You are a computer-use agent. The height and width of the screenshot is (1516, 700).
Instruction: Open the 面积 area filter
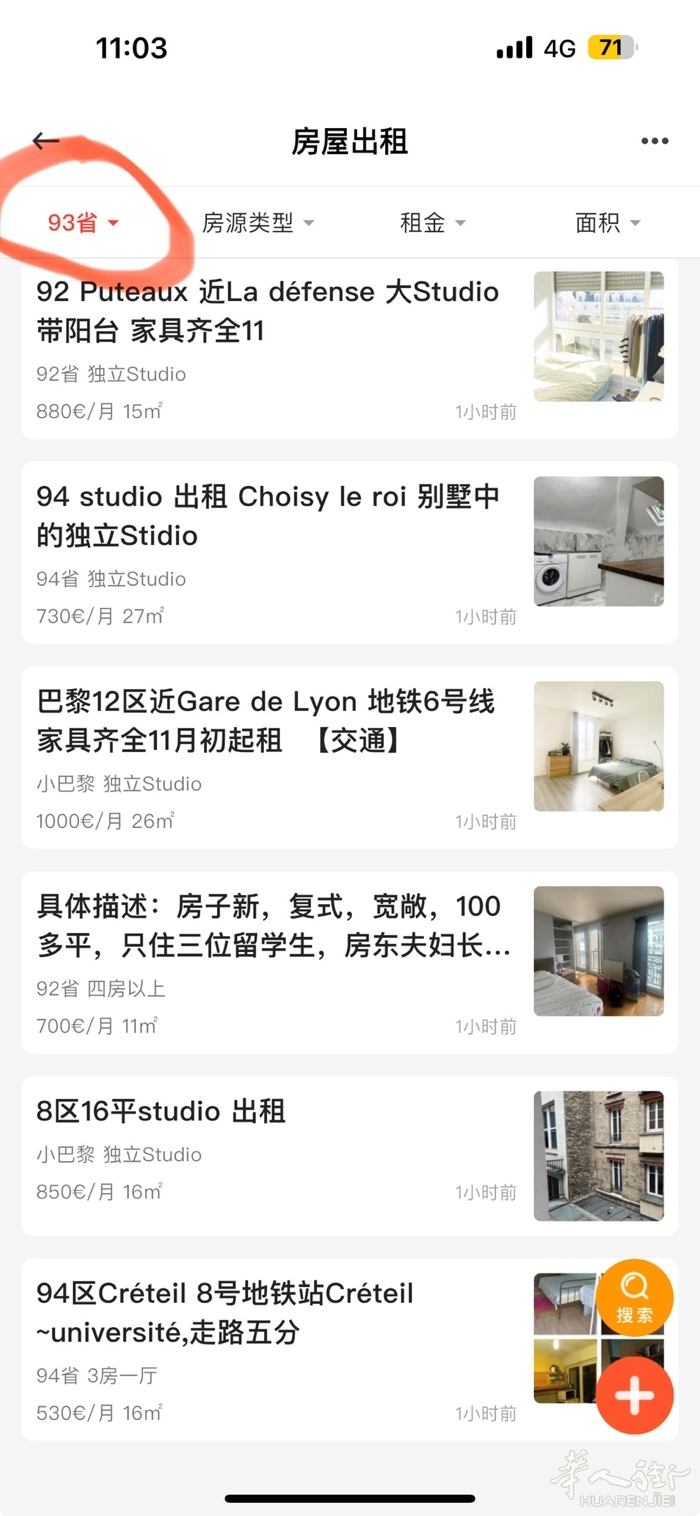(x=607, y=223)
